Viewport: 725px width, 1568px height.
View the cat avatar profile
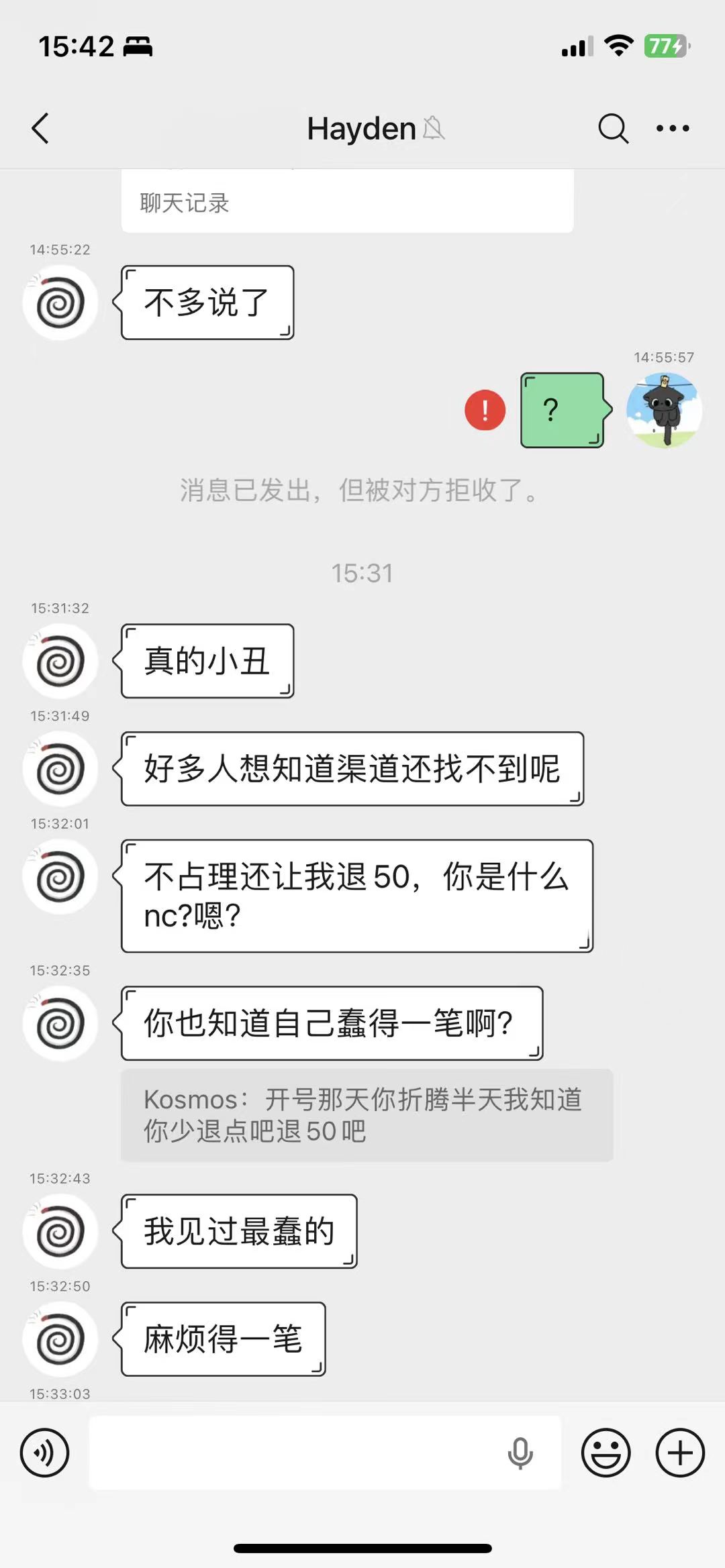point(664,410)
